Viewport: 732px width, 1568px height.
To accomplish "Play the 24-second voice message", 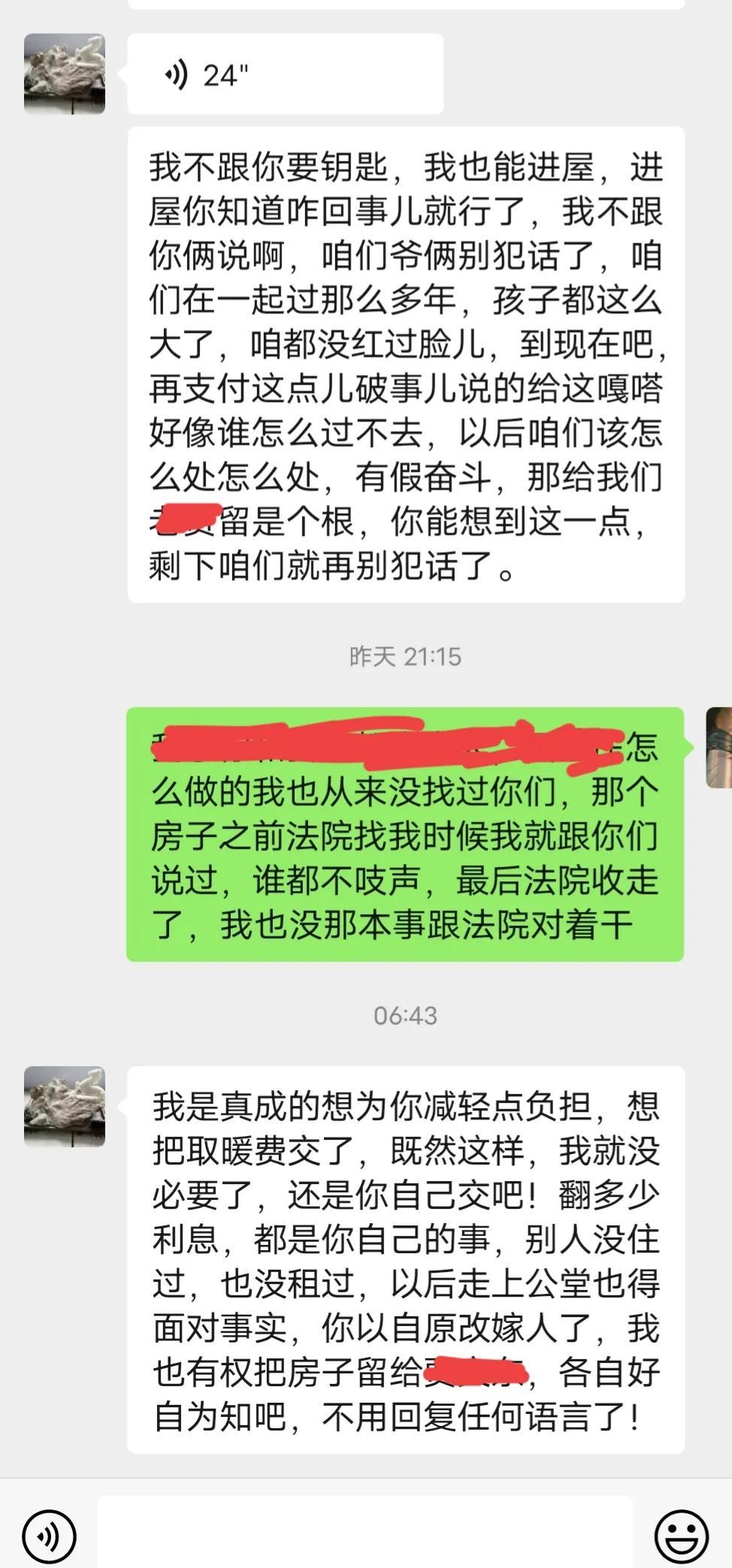I will (x=284, y=74).
